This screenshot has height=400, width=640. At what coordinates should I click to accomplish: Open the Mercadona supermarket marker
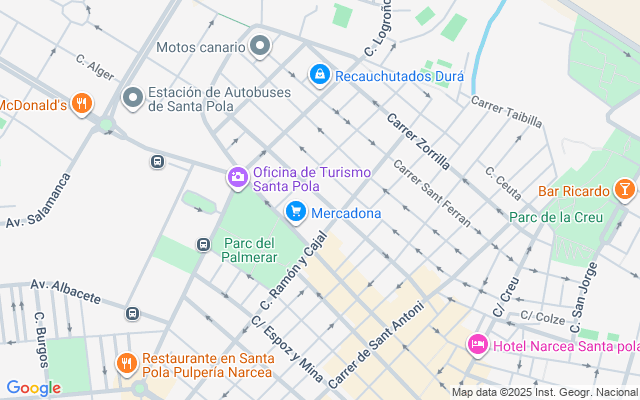coord(296,212)
